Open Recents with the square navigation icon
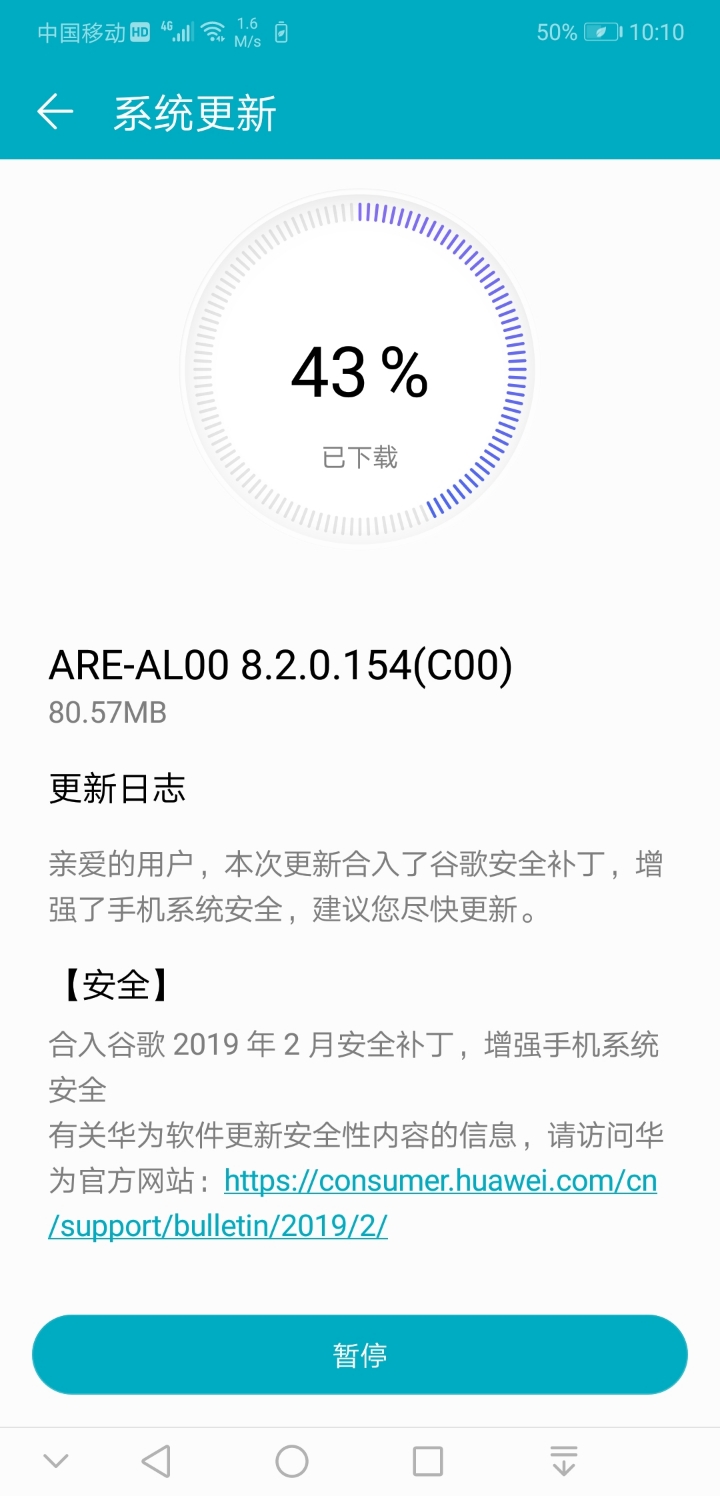 [x=427, y=1460]
